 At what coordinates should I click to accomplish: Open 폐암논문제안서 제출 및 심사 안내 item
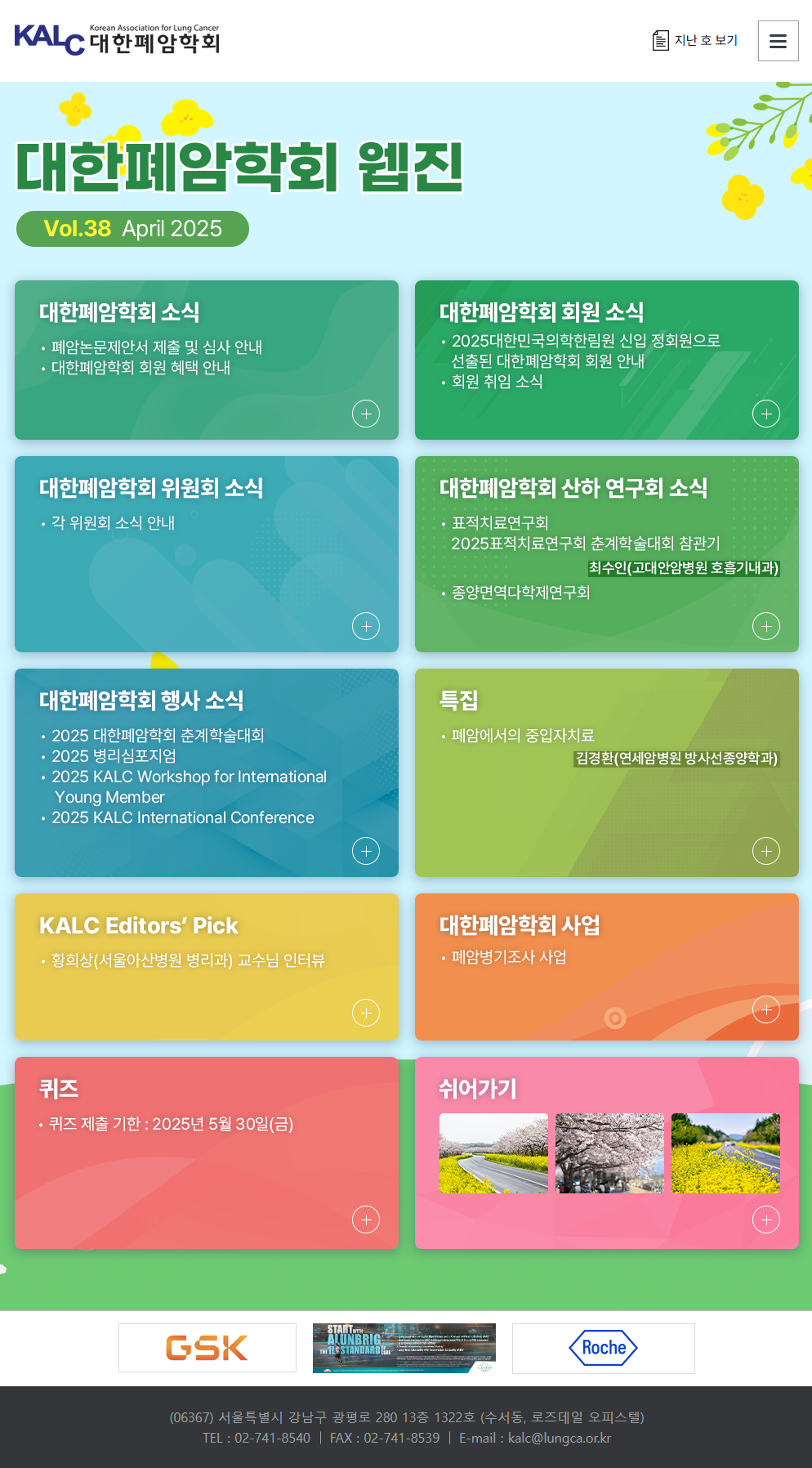tap(156, 347)
